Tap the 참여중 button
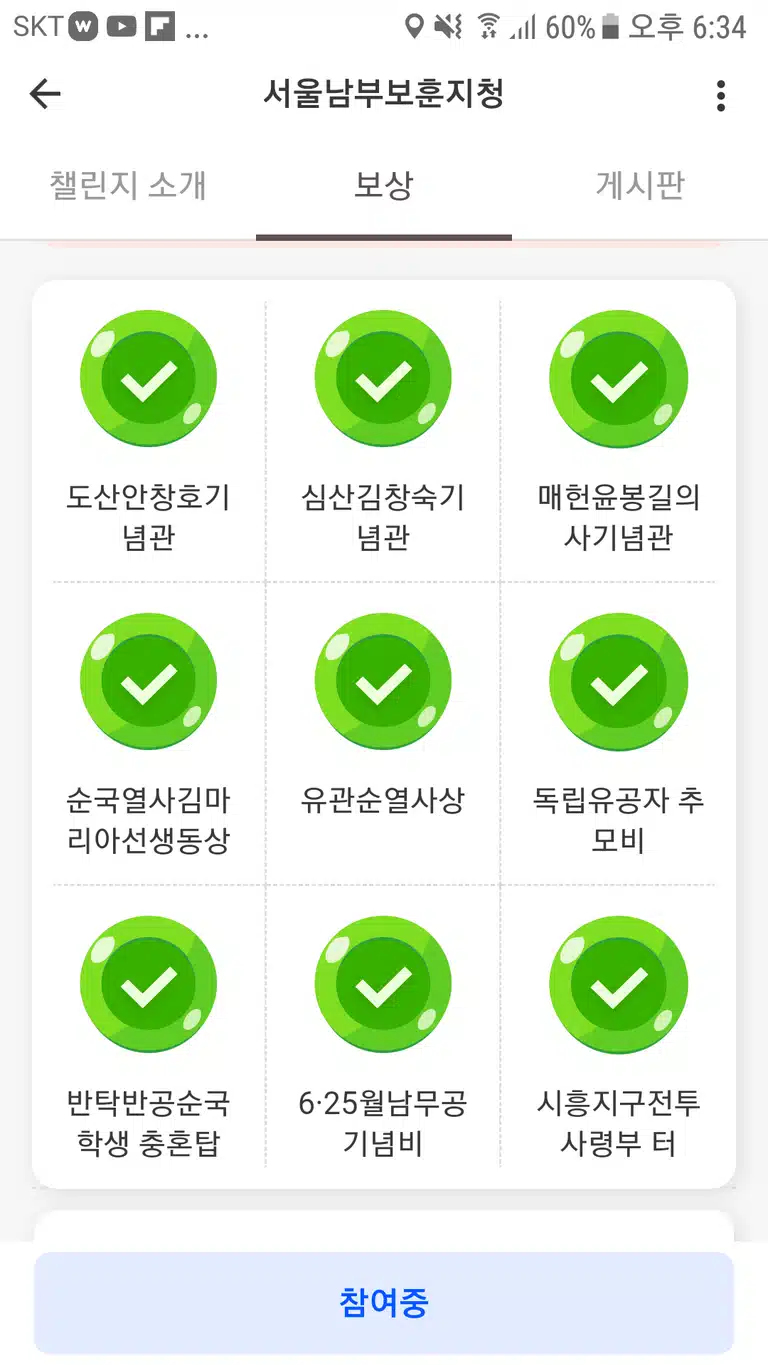 point(384,1303)
